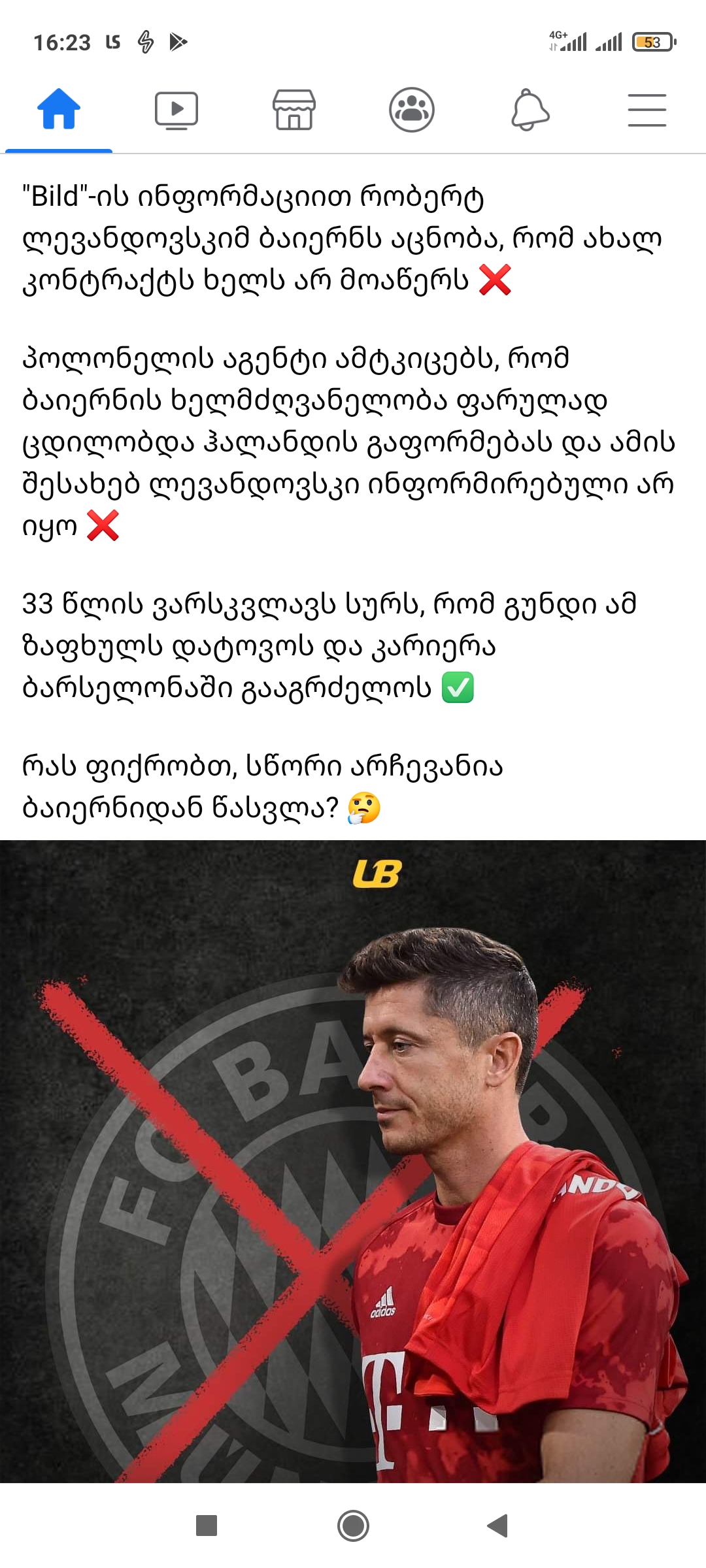Open recent apps with square button
Screen dimensions: 706x1568
click(207, 1526)
